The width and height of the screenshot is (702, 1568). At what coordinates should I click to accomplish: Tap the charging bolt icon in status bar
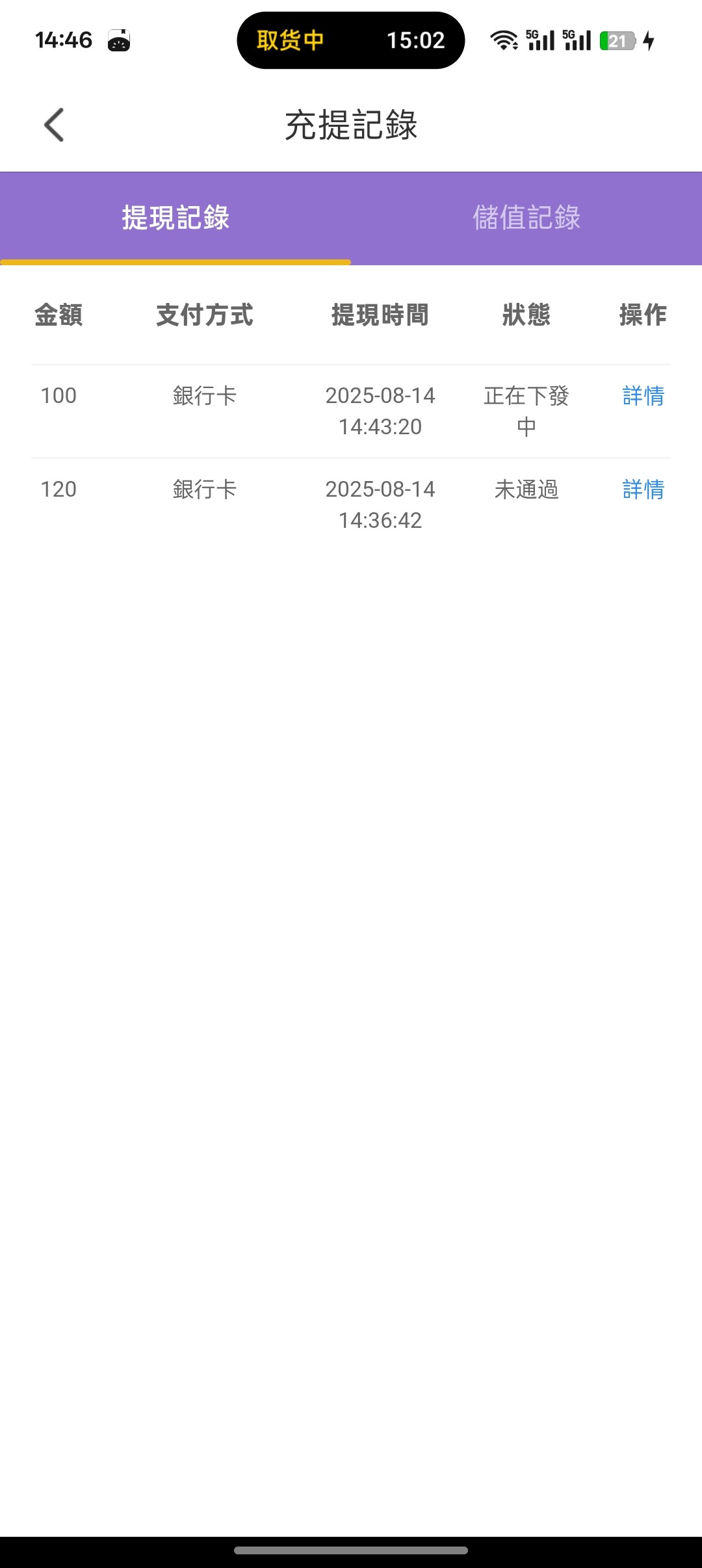650,40
